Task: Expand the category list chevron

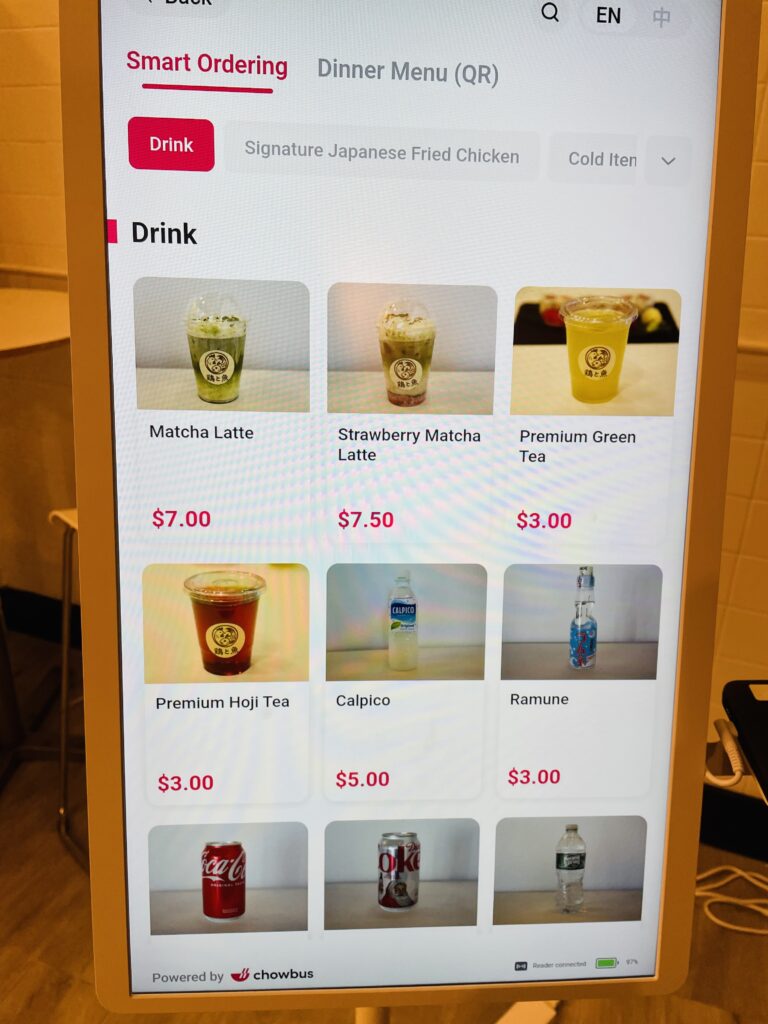Action: click(x=668, y=161)
